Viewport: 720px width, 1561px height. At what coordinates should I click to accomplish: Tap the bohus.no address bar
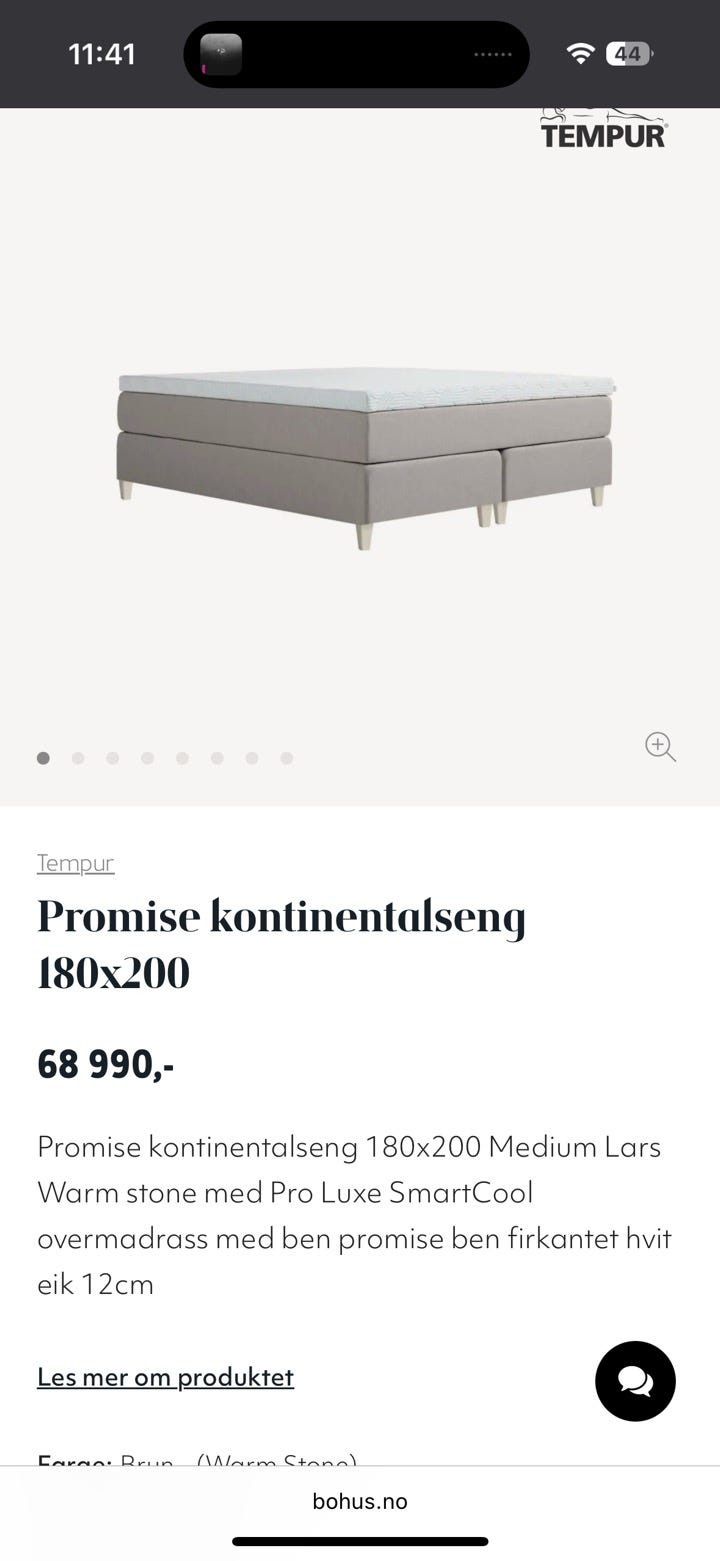(x=360, y=1500)
